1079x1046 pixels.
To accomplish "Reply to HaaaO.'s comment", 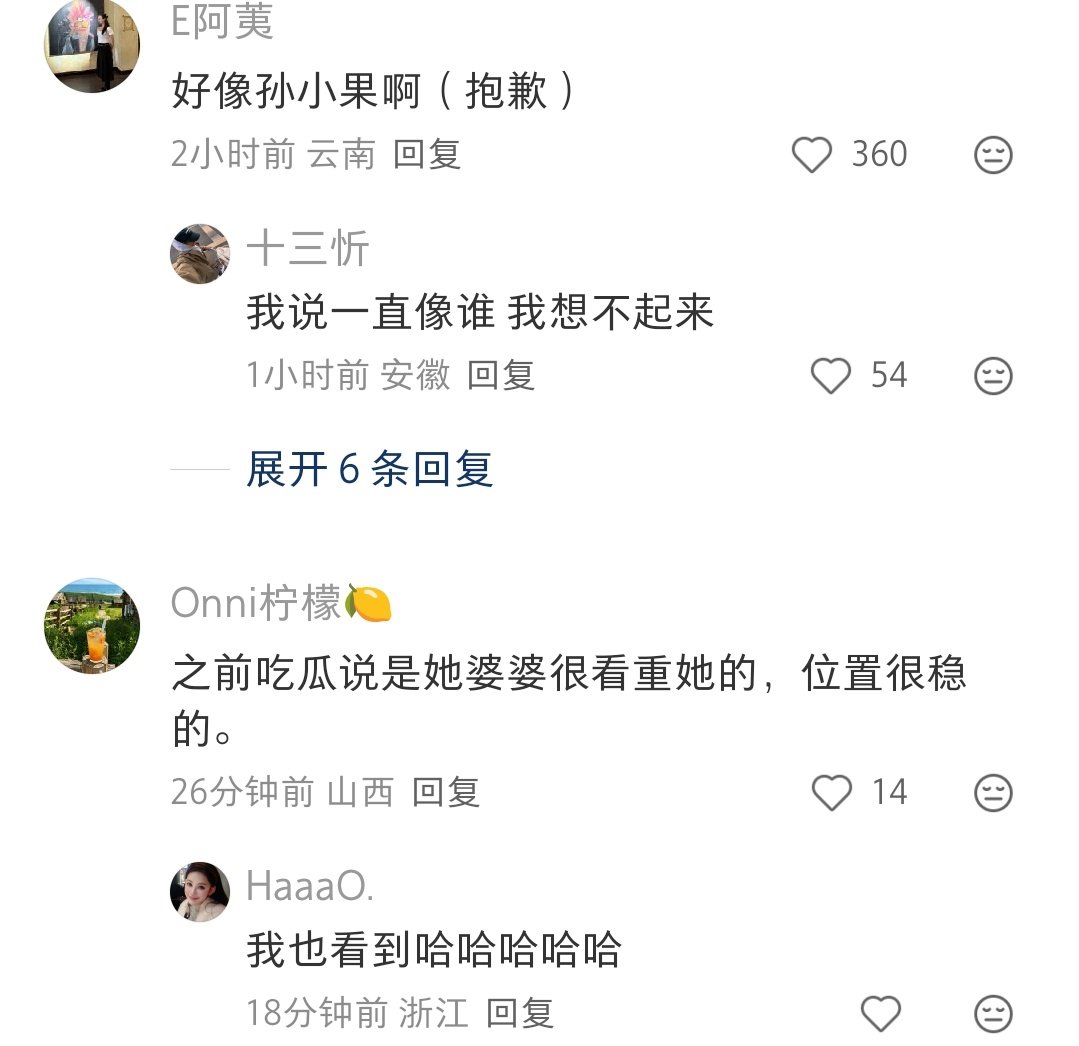I will [x=519, y=1013].
